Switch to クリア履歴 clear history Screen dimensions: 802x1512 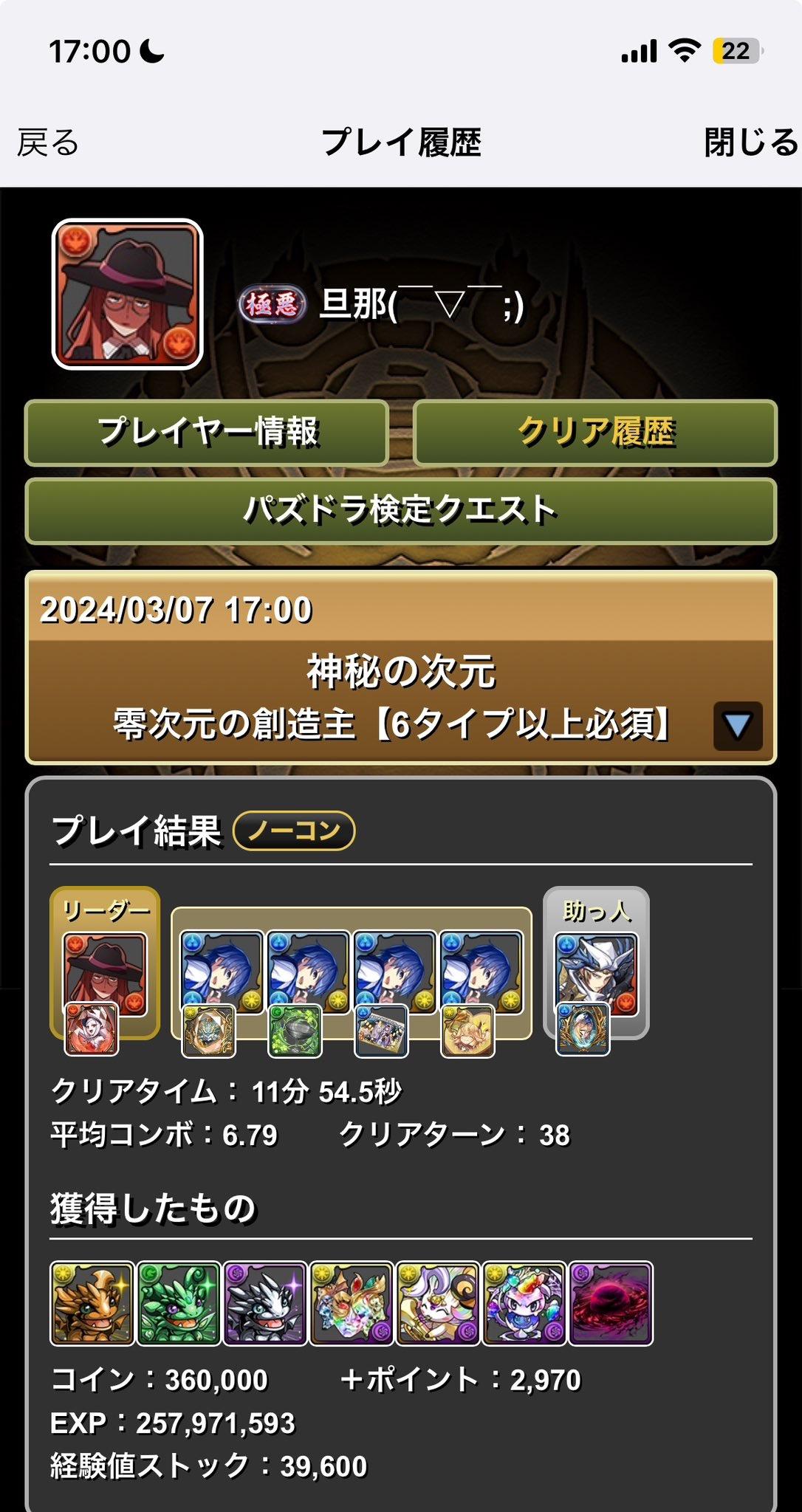coord(595,433)
